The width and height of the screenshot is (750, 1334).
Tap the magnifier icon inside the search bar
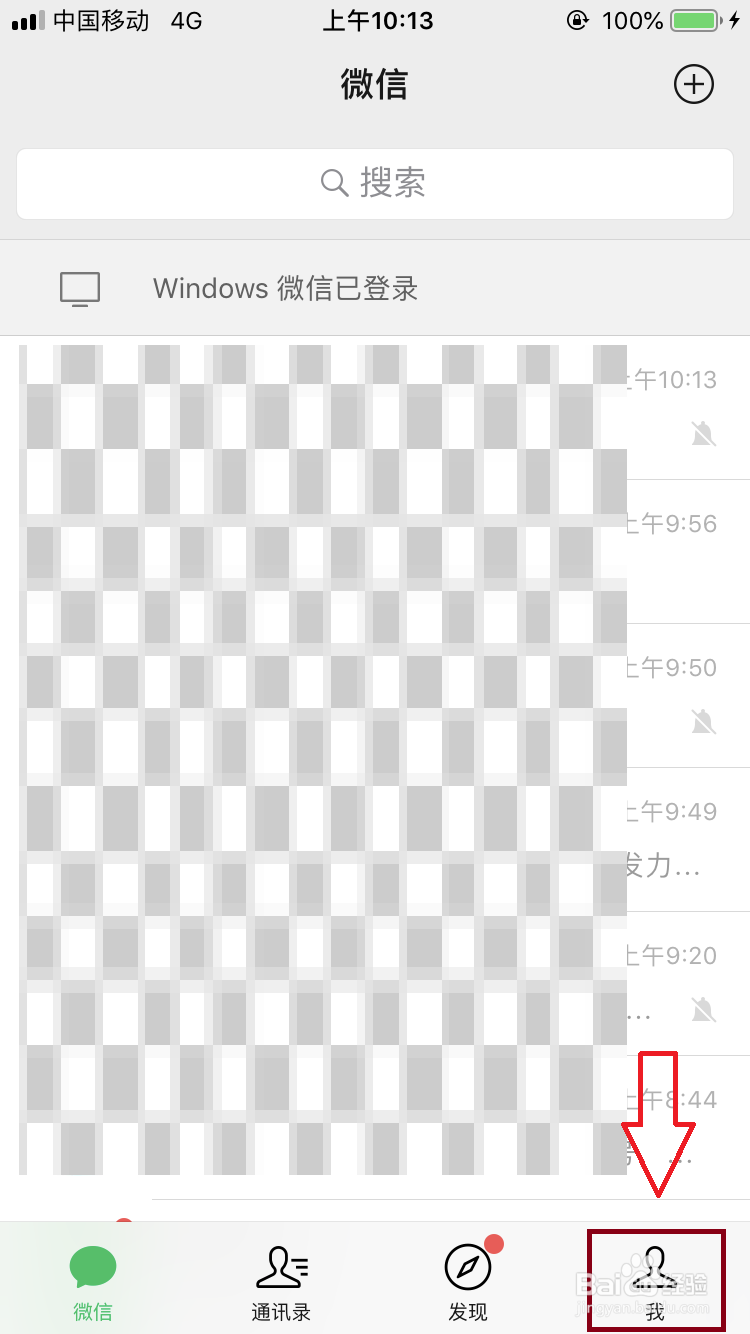click(333, 183)
